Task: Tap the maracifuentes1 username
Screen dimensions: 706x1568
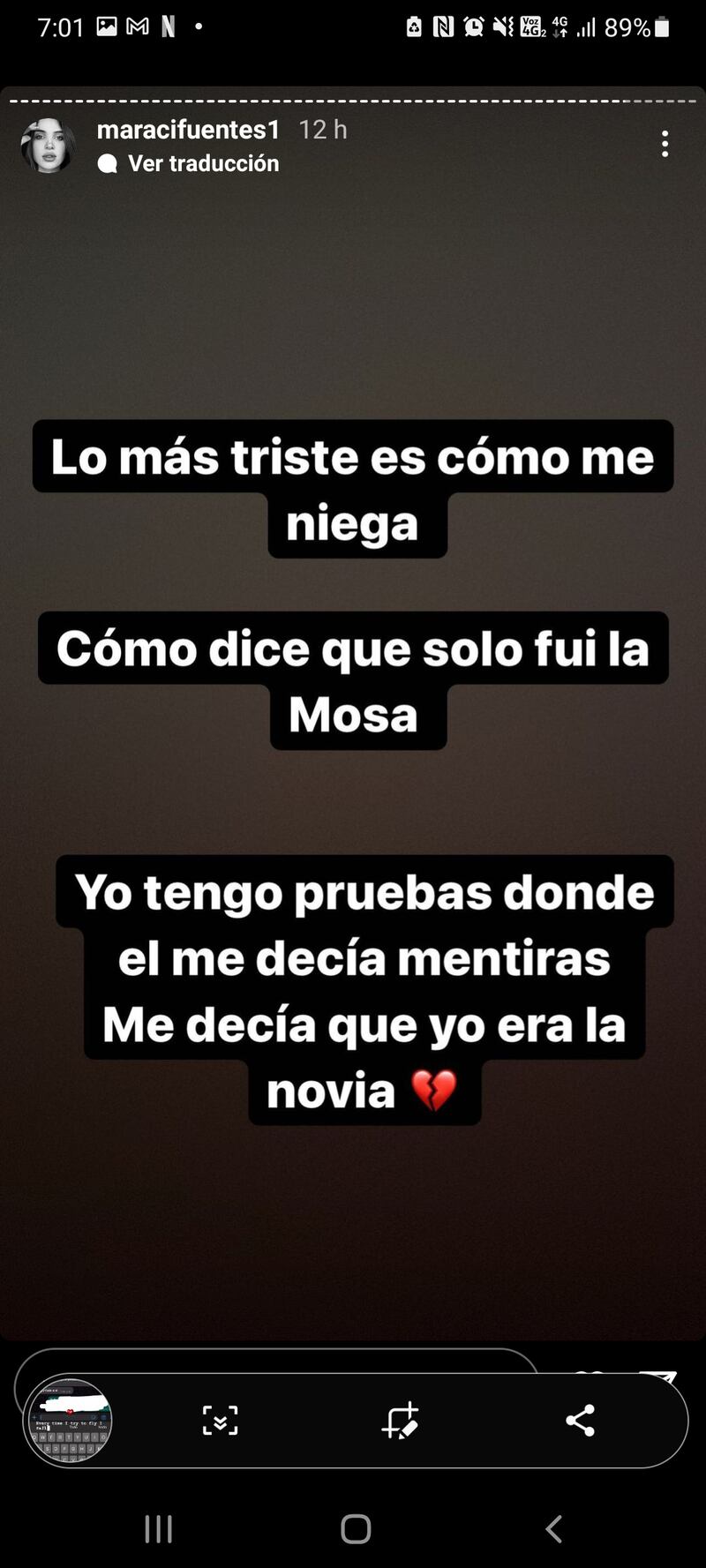Action: click(x=188, y=130)
